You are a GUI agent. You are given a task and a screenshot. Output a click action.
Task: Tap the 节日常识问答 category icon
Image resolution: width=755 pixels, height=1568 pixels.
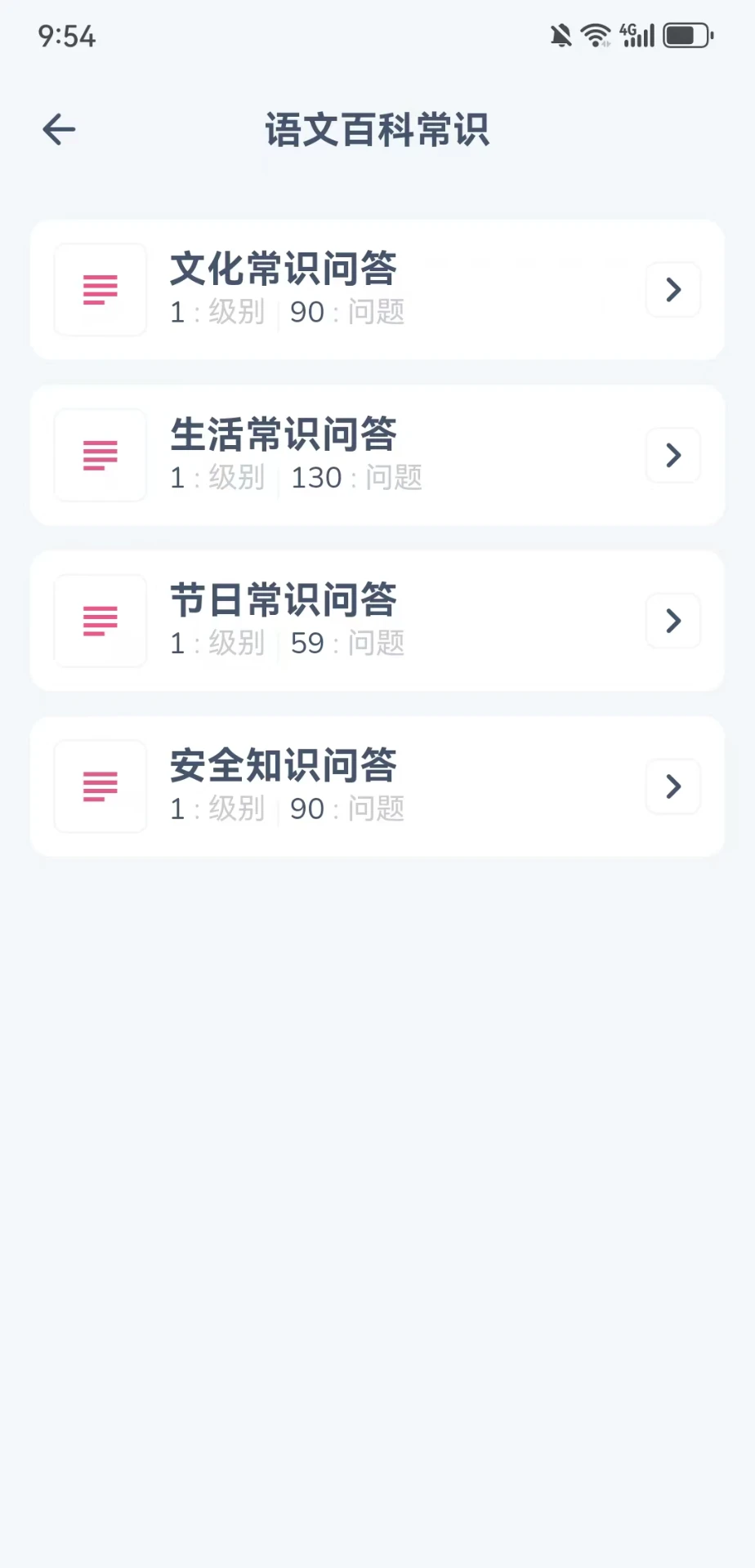point(100,621)
